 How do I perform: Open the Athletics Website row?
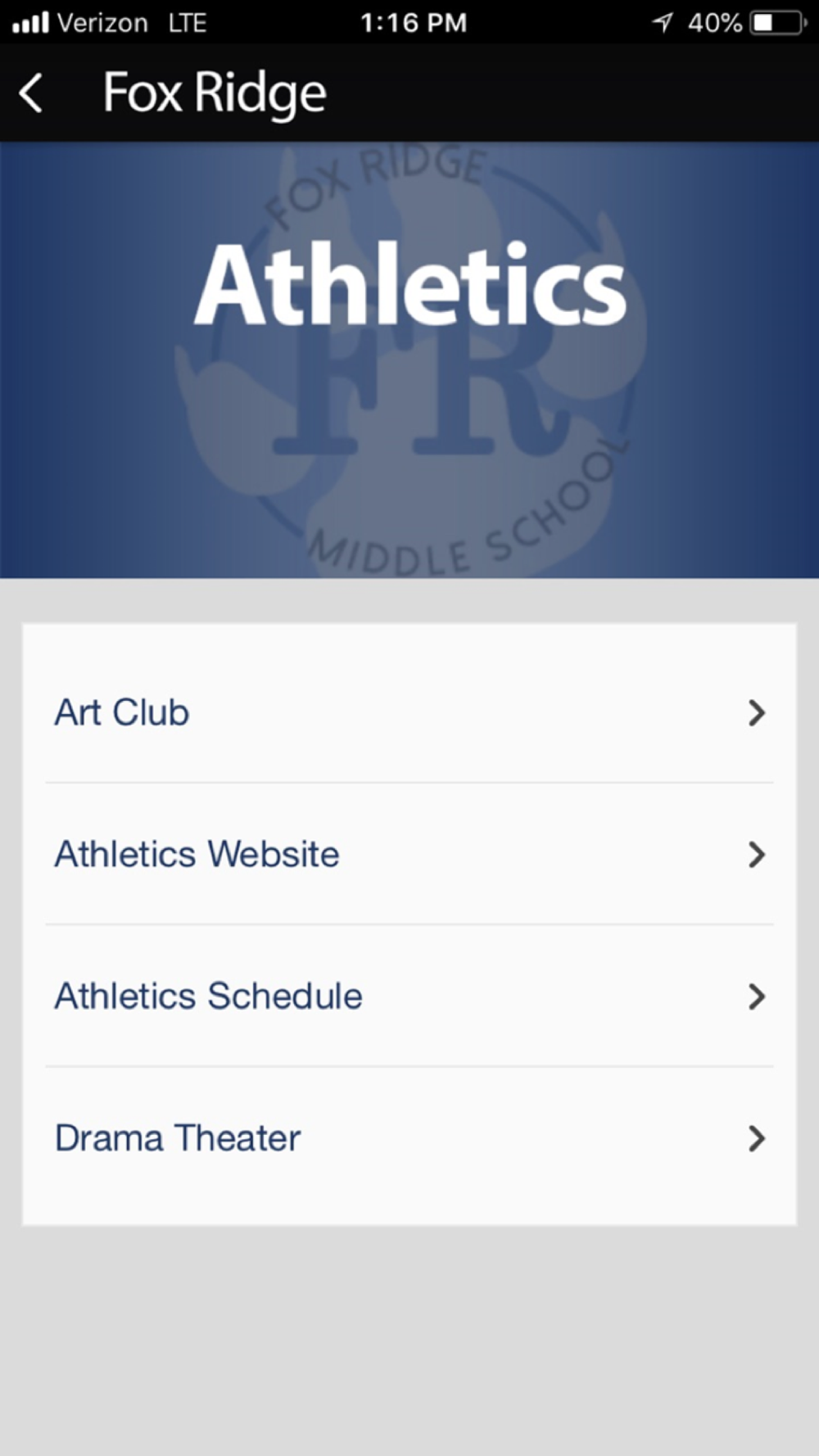point(408,854)
